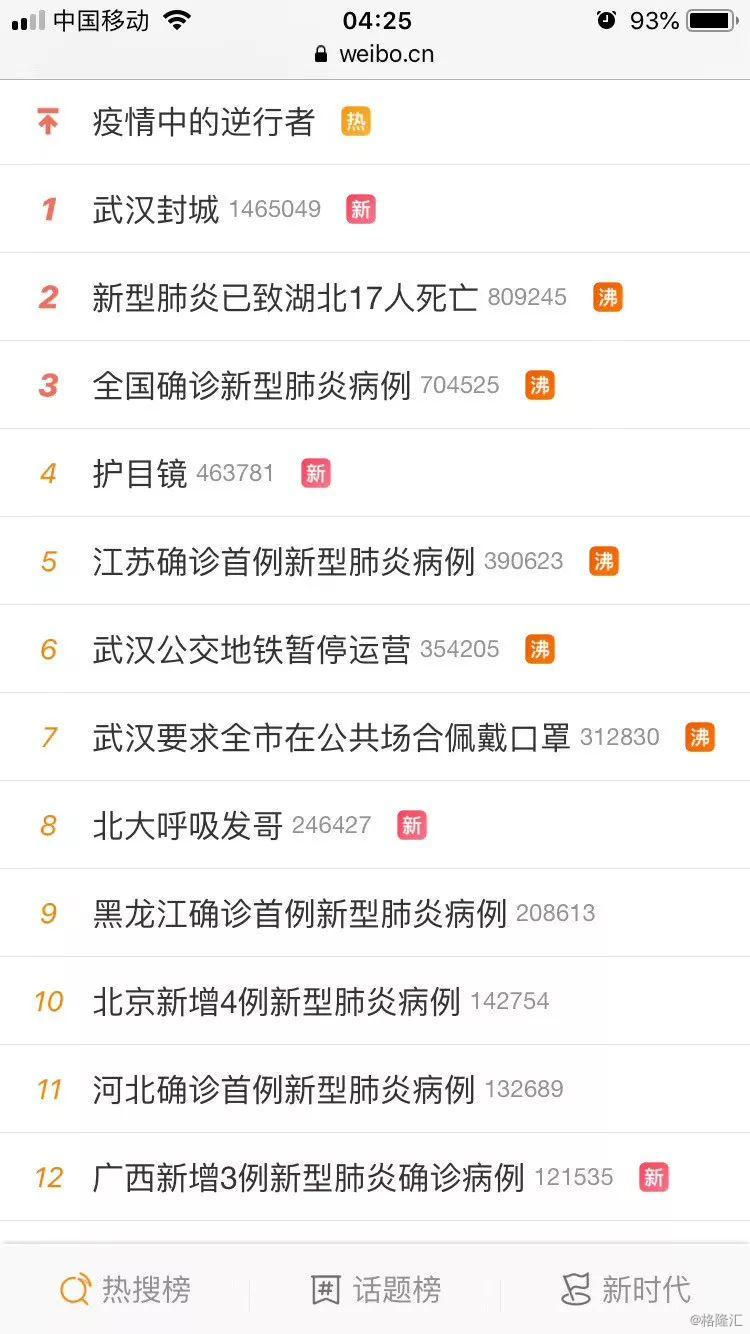Select the 护目镜 hot search

[140, 473]
